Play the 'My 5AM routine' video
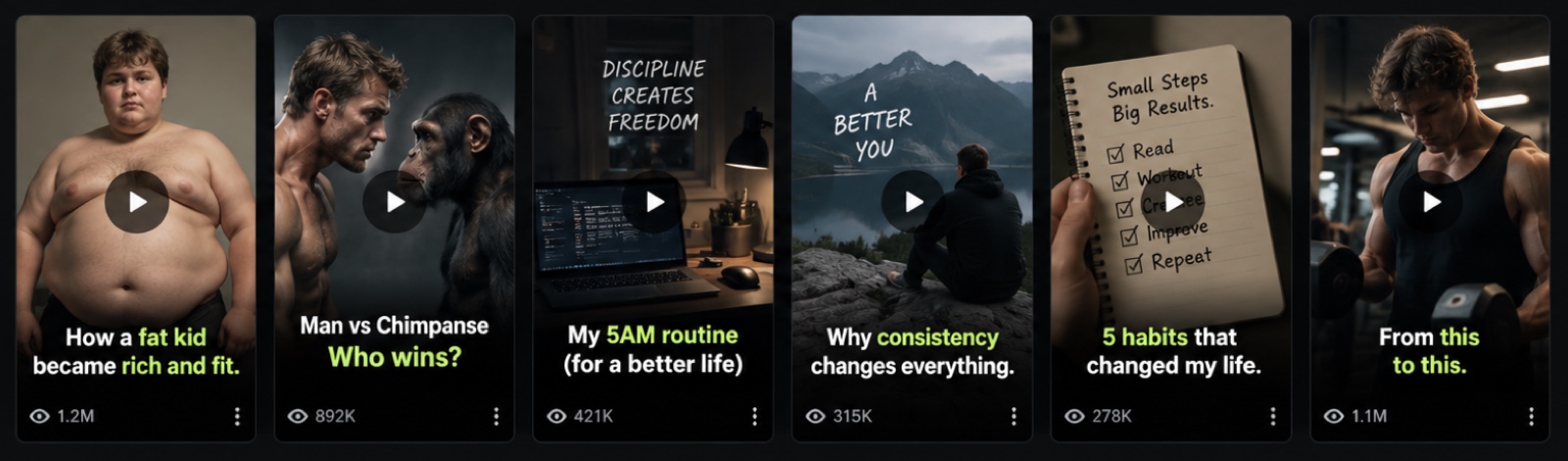The height and width of the screenshot is (461, 1568). pos(654,202)
